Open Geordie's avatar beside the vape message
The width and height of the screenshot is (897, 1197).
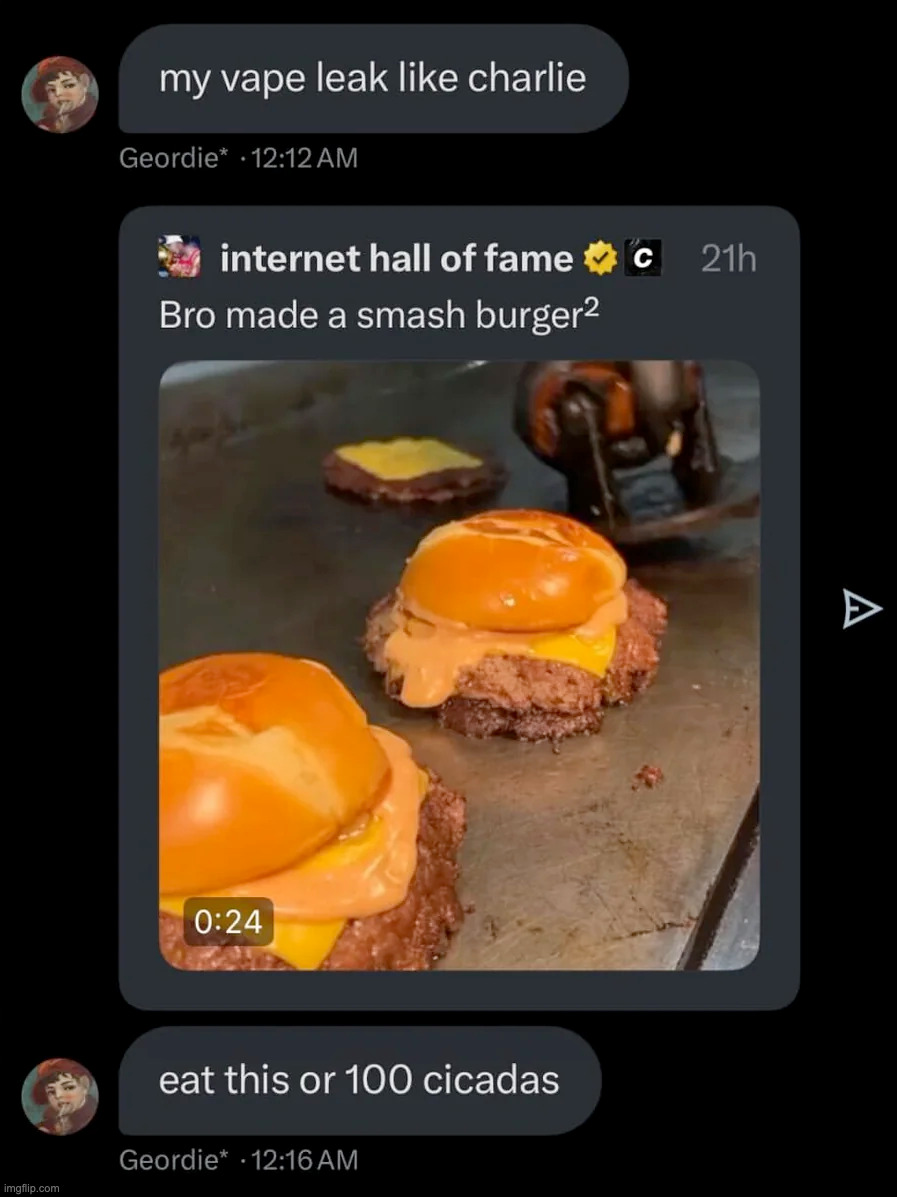[x=60, y=94]
